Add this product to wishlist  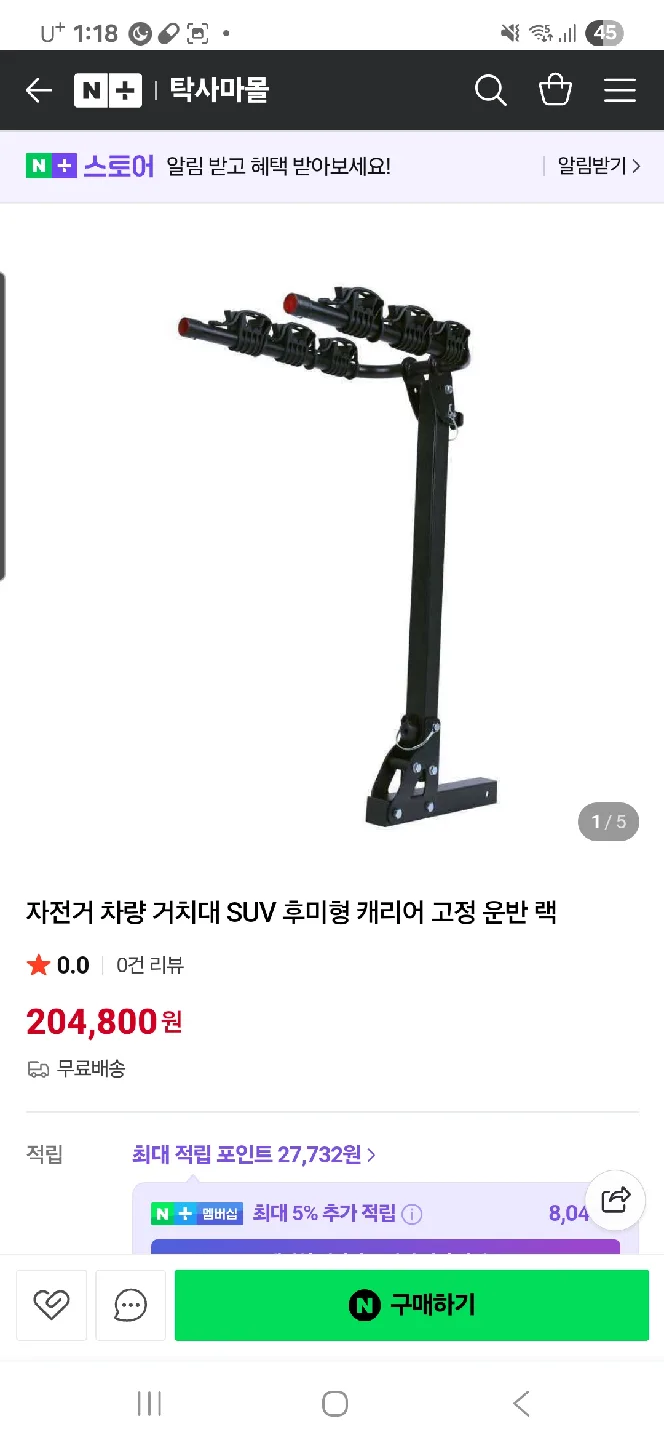click(x=51, y=1305)
